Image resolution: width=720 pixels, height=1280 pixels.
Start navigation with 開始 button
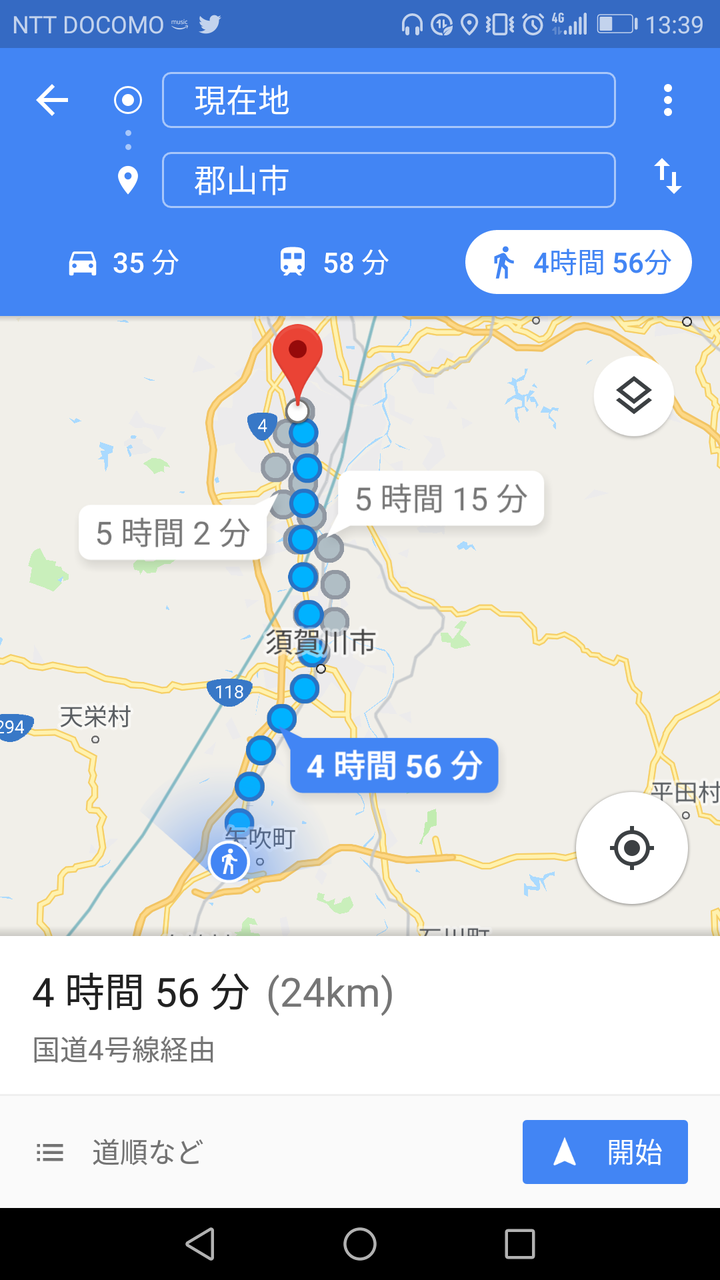[605, 1152]
